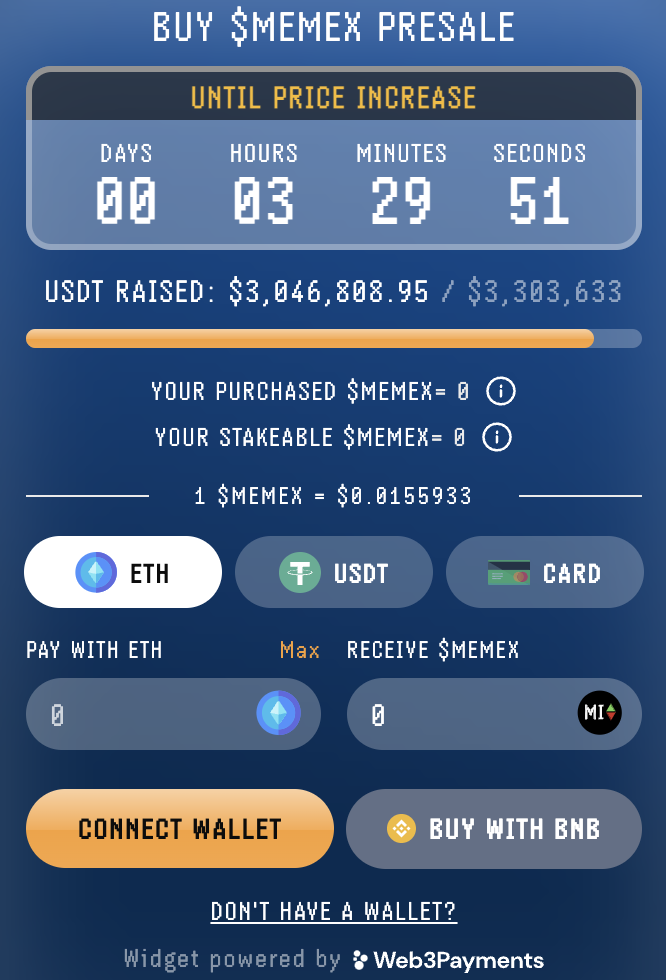Focus the Pay with ETH amount field
This screenshot has height=980, width=666.
tap(150, 714)
